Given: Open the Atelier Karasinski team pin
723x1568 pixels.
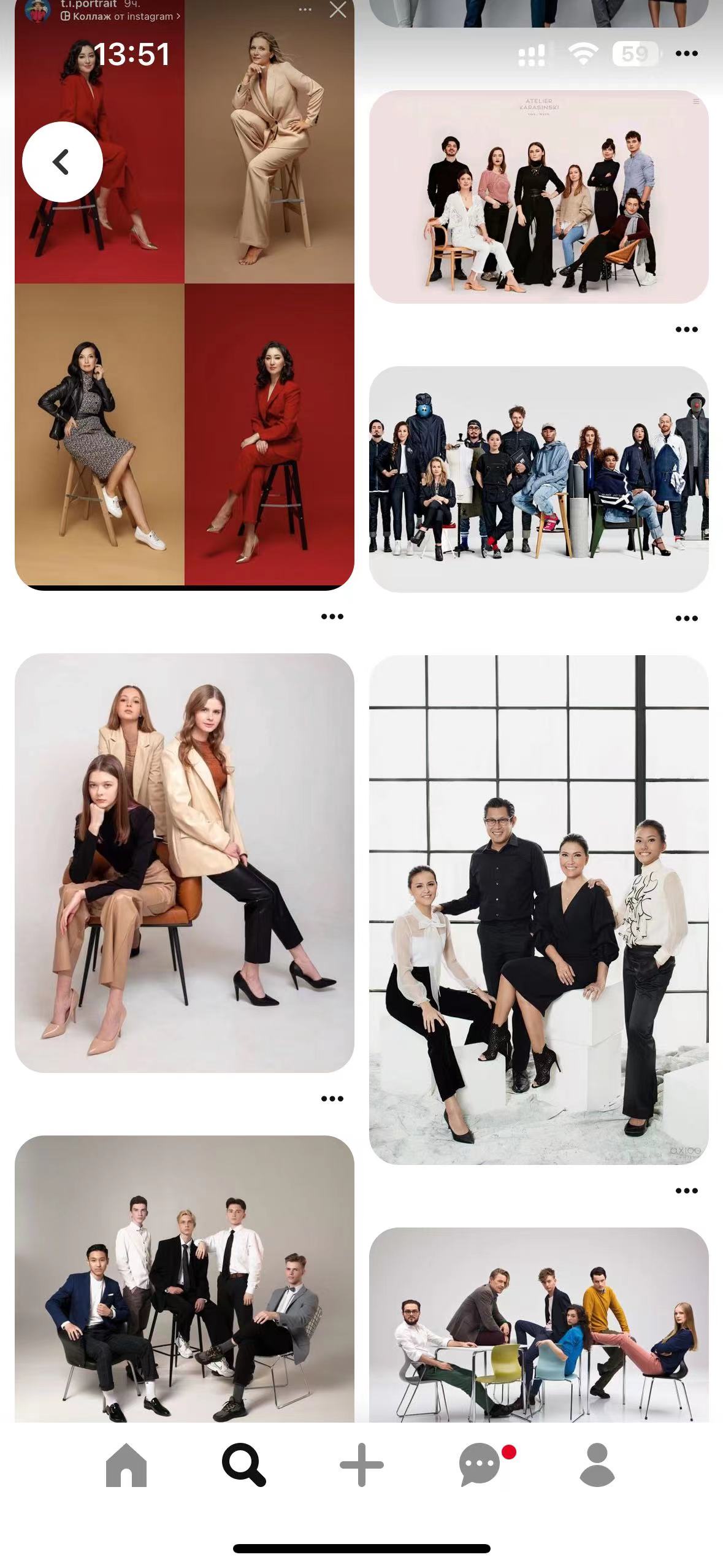Looking at the screenshot, I should pyautogui.click(x=538, y=196).
